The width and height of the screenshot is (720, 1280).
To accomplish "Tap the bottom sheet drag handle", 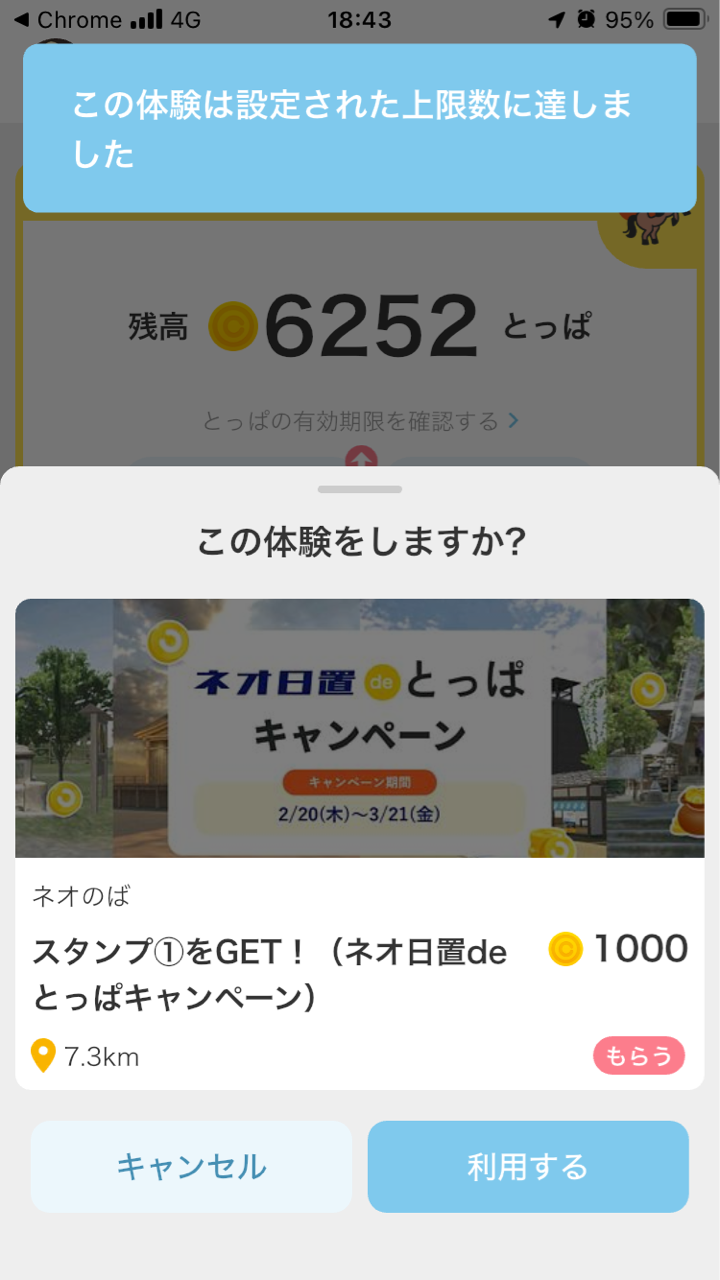I will point(360,489).
